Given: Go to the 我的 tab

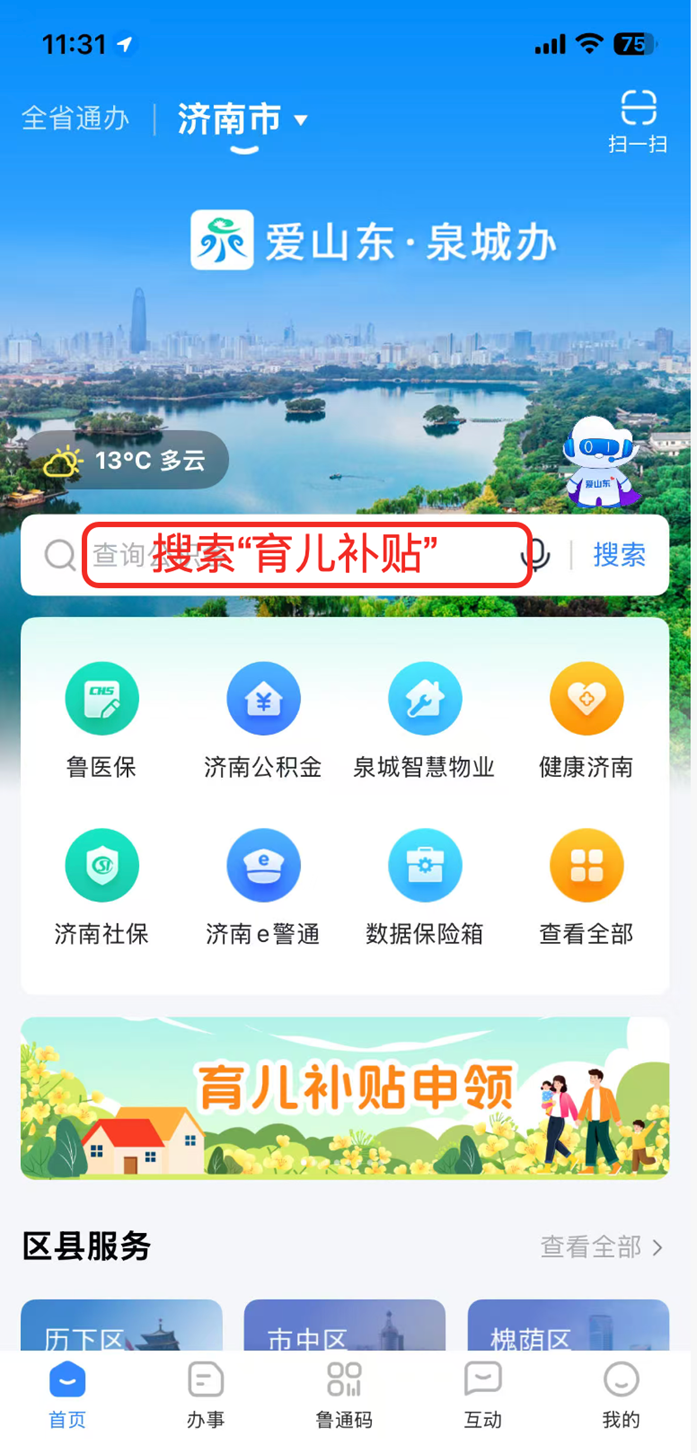Looking at the screenshot, I should pos(621,1395).
